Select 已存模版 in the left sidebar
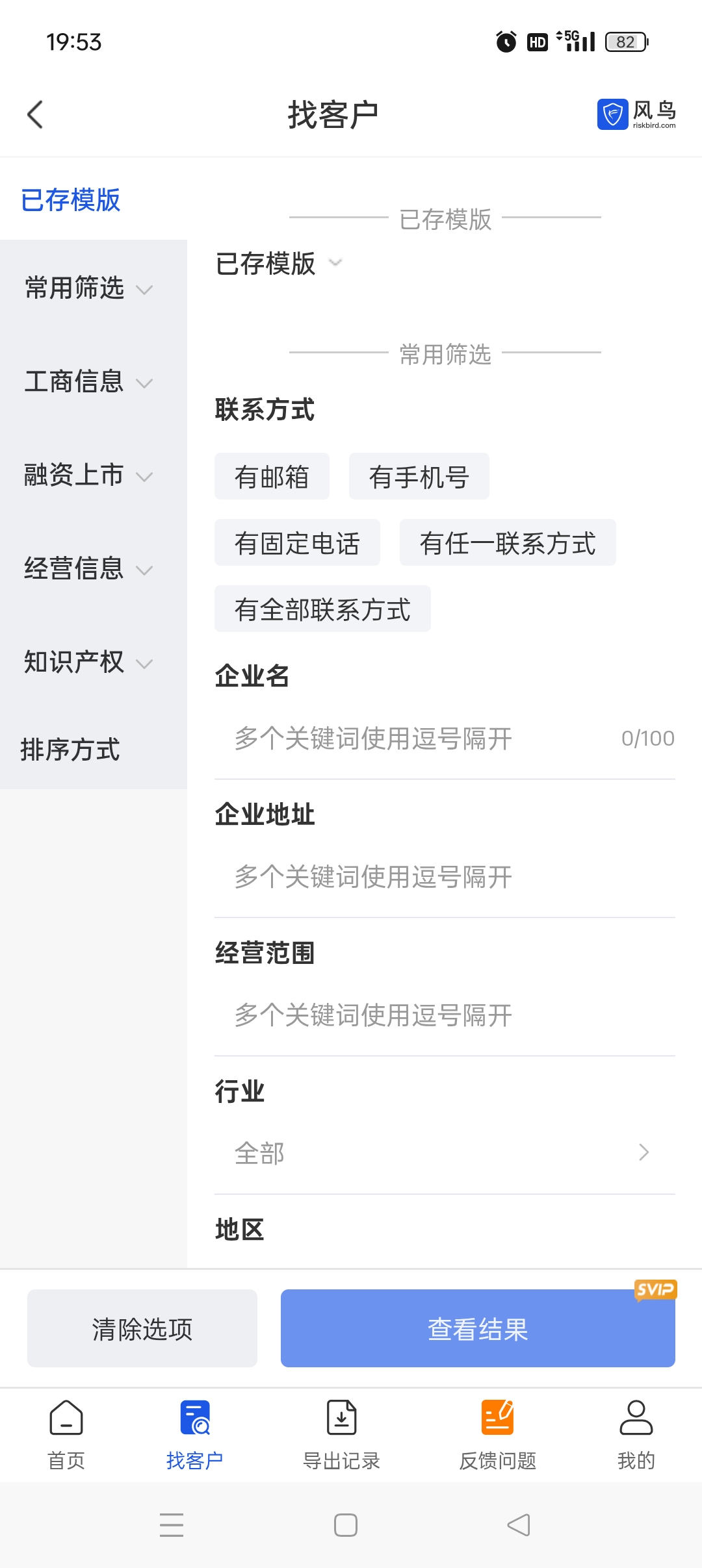This screenshot has width=702, height=1568. point(70,199)
